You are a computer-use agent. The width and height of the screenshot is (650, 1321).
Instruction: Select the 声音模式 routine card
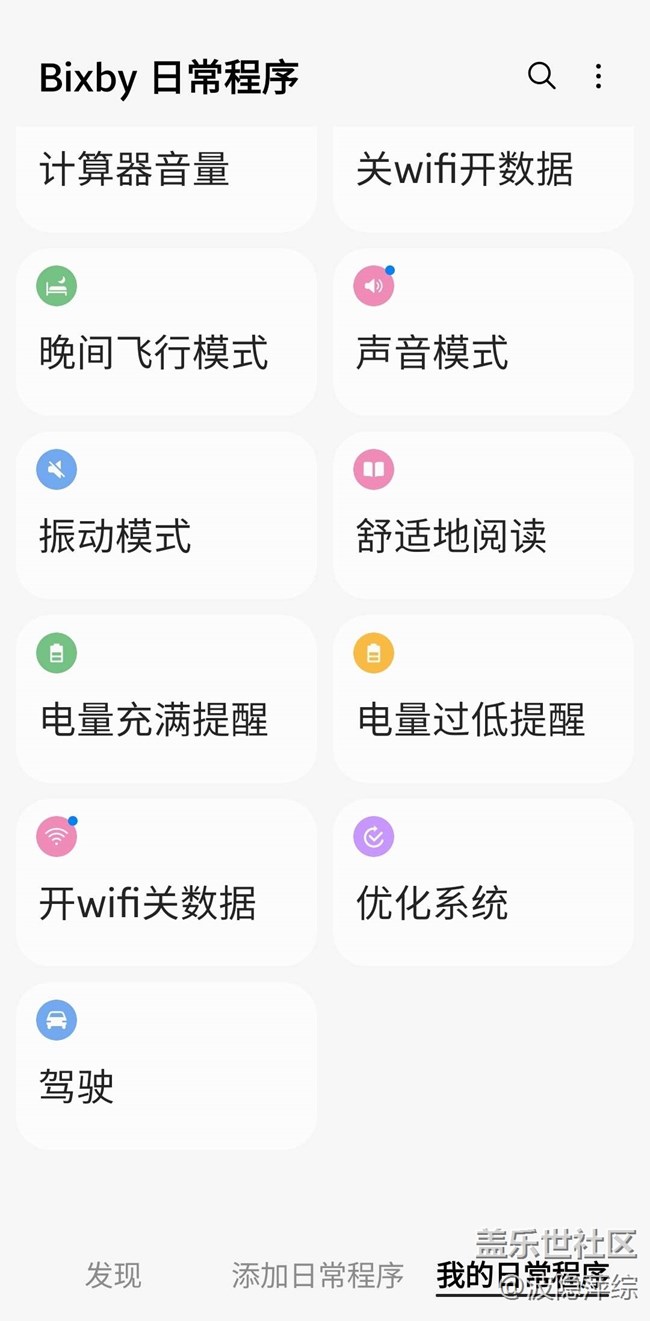point(483,332)
